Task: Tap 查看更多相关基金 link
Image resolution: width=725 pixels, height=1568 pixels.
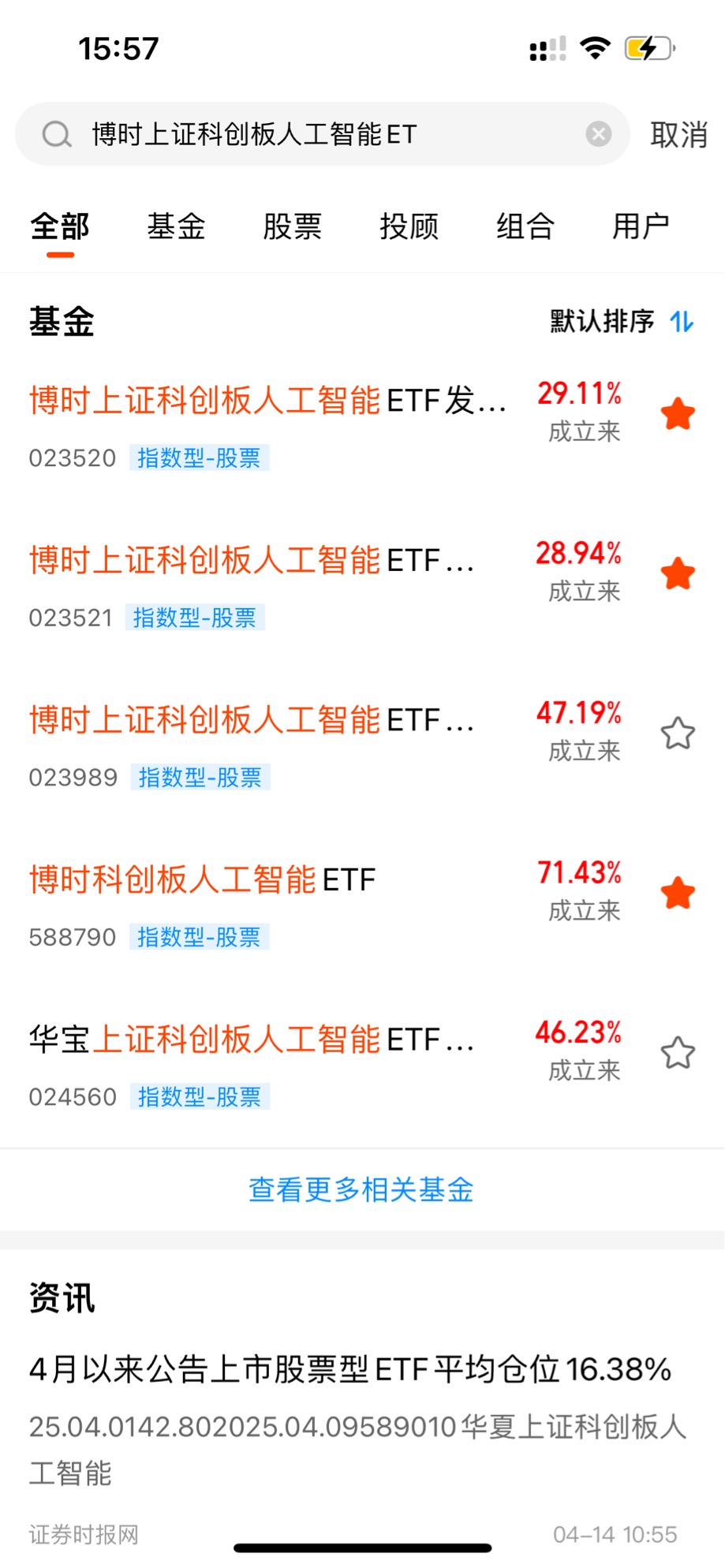Action: (361, 1189)
